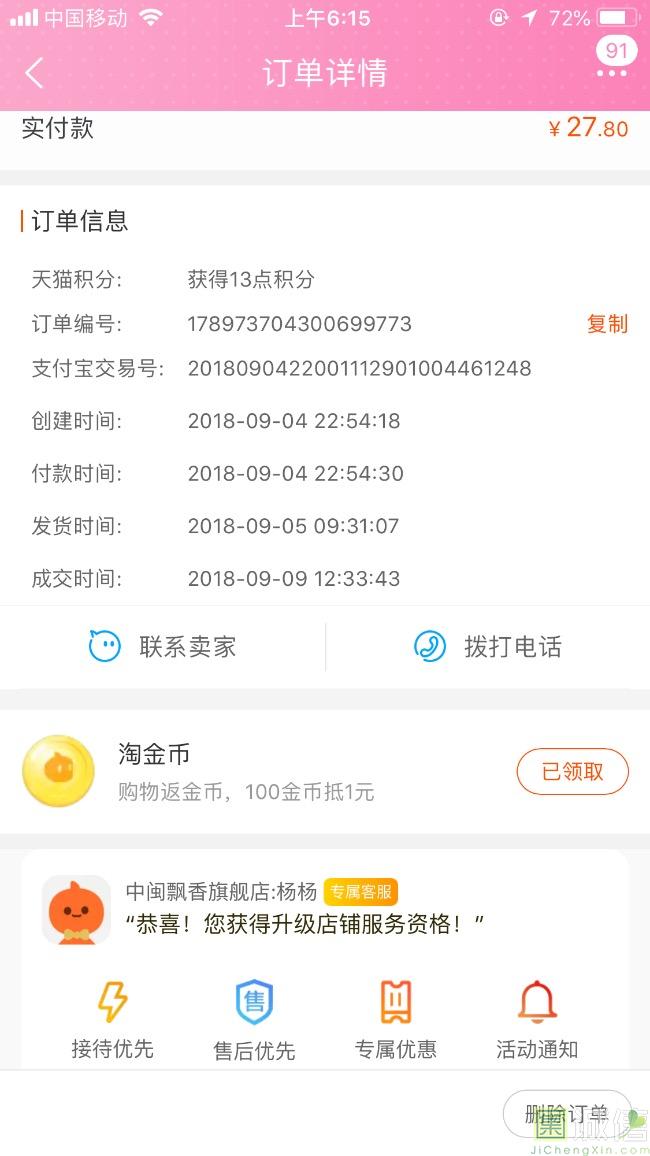Select the 接待优先 benefit
The image size is (650, 1156).
[x=112, y=1017]
